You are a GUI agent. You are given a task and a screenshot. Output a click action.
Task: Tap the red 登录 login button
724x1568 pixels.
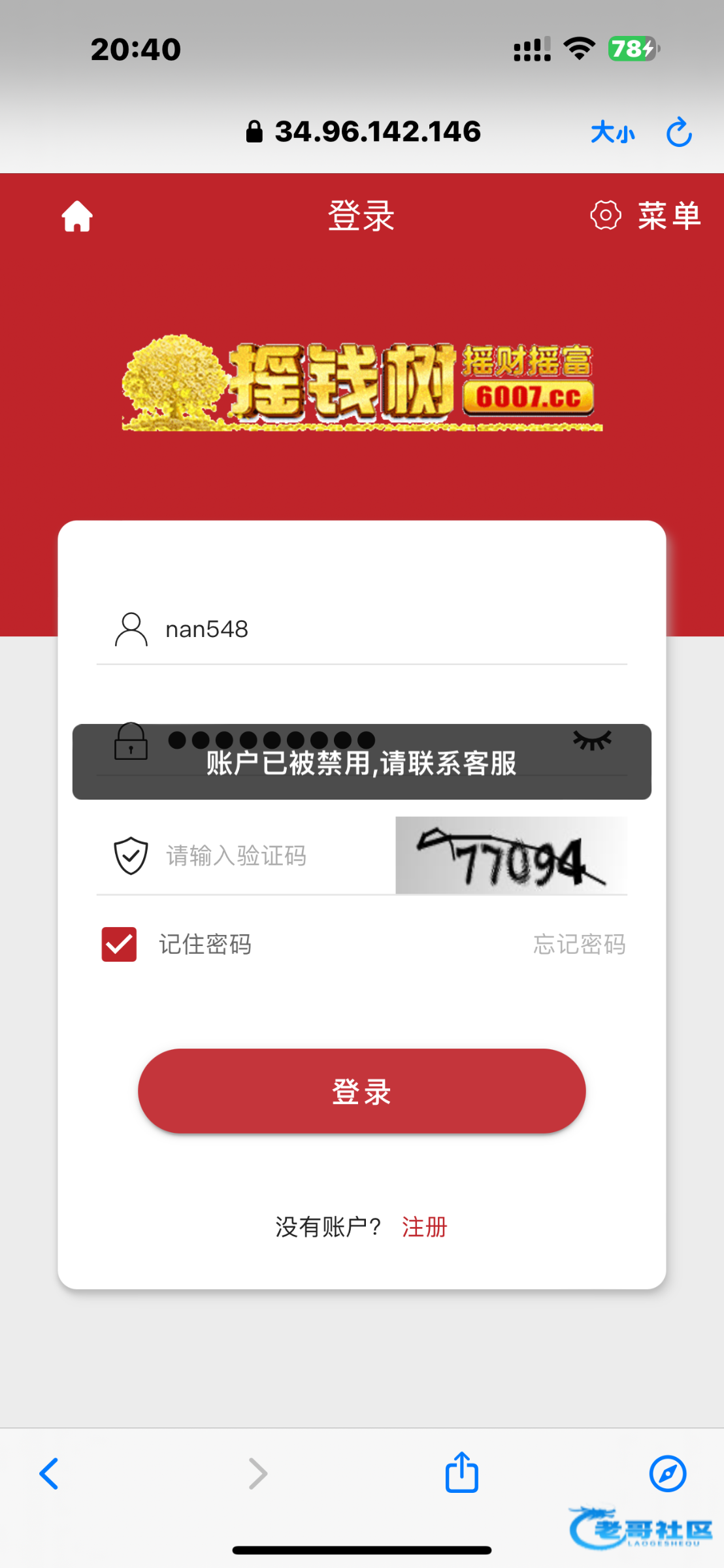361,1091
